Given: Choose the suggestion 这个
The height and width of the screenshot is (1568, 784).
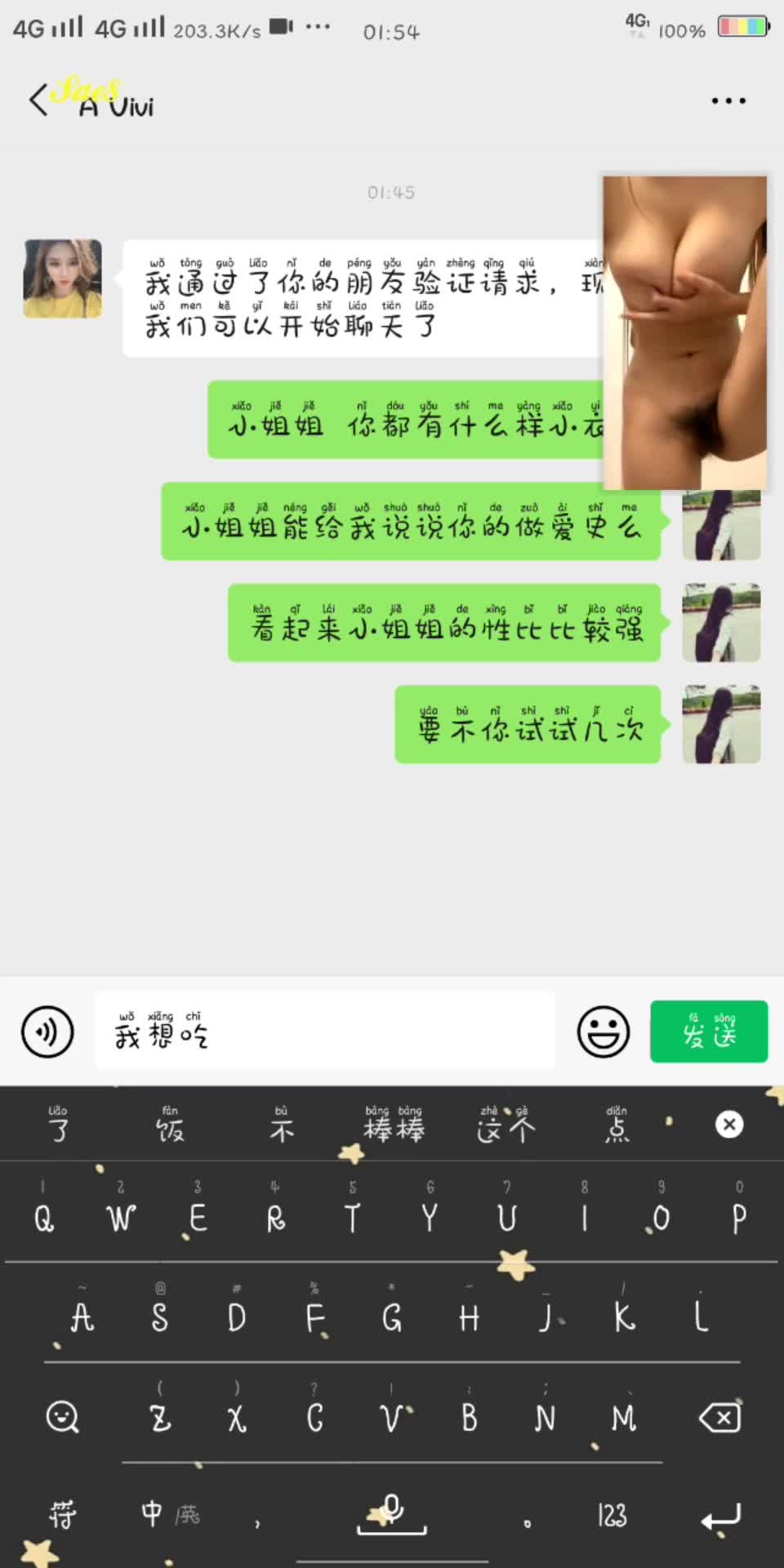Looking at the screenshot, I should click(x=506, y=1125).
